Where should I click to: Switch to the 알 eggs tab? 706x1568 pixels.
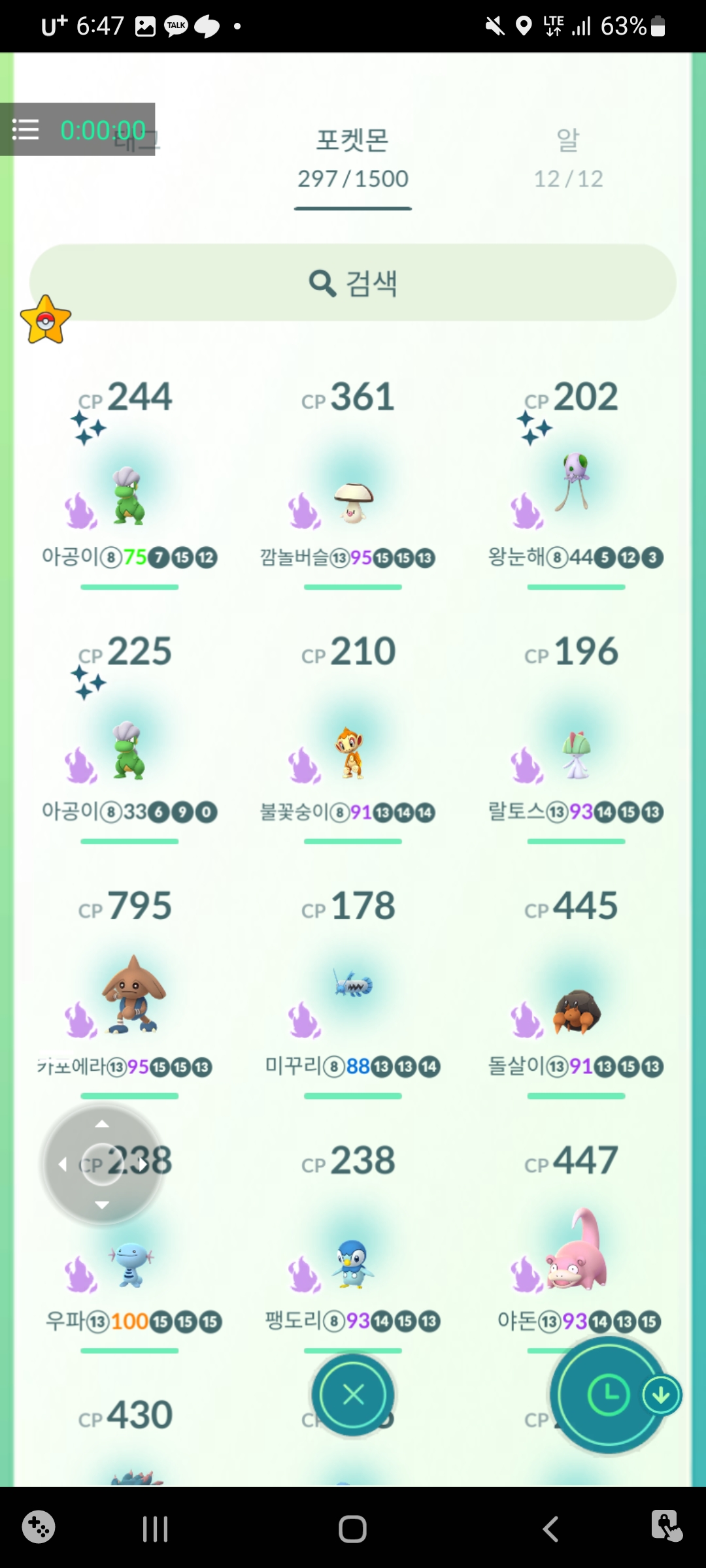(567, 159)
